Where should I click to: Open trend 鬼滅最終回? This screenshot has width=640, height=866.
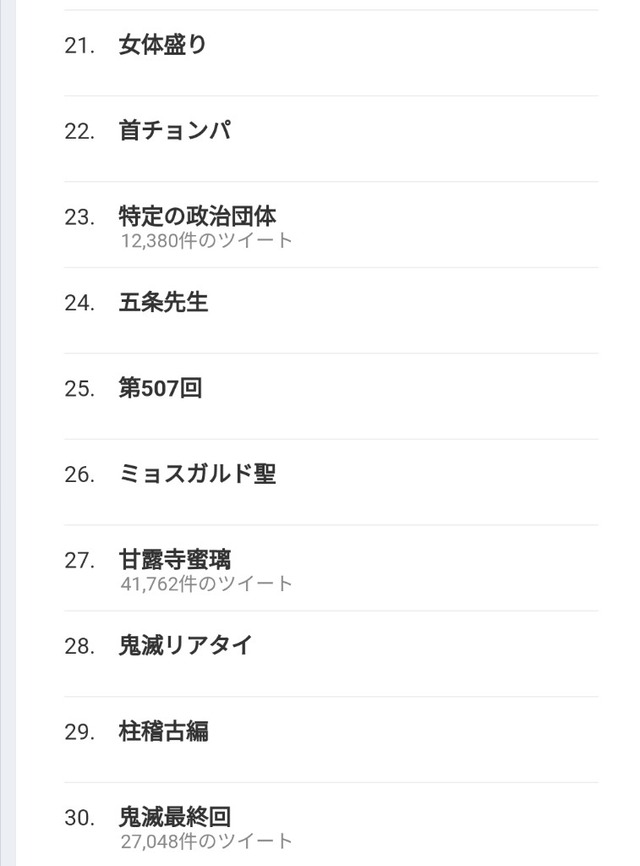coord(175,817)
